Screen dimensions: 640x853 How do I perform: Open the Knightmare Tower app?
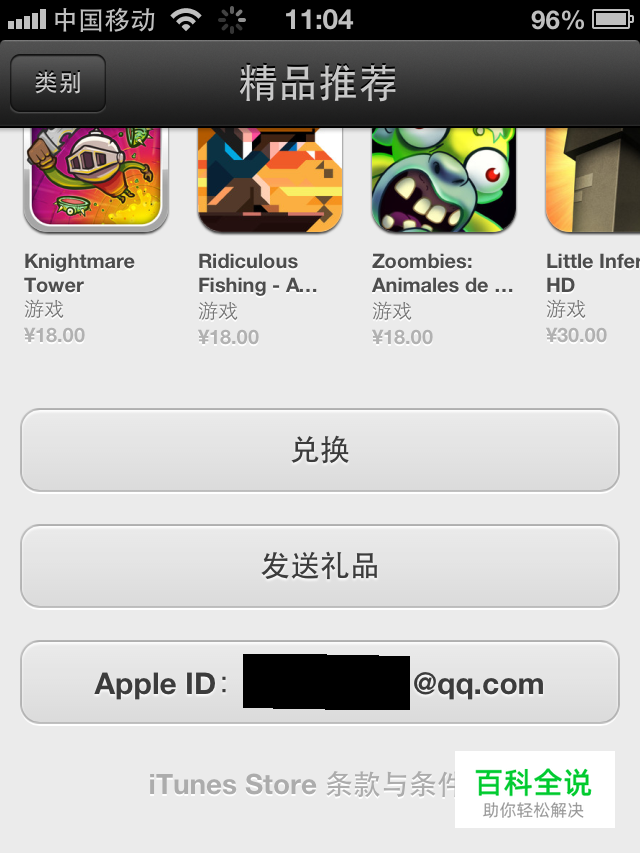95,178
